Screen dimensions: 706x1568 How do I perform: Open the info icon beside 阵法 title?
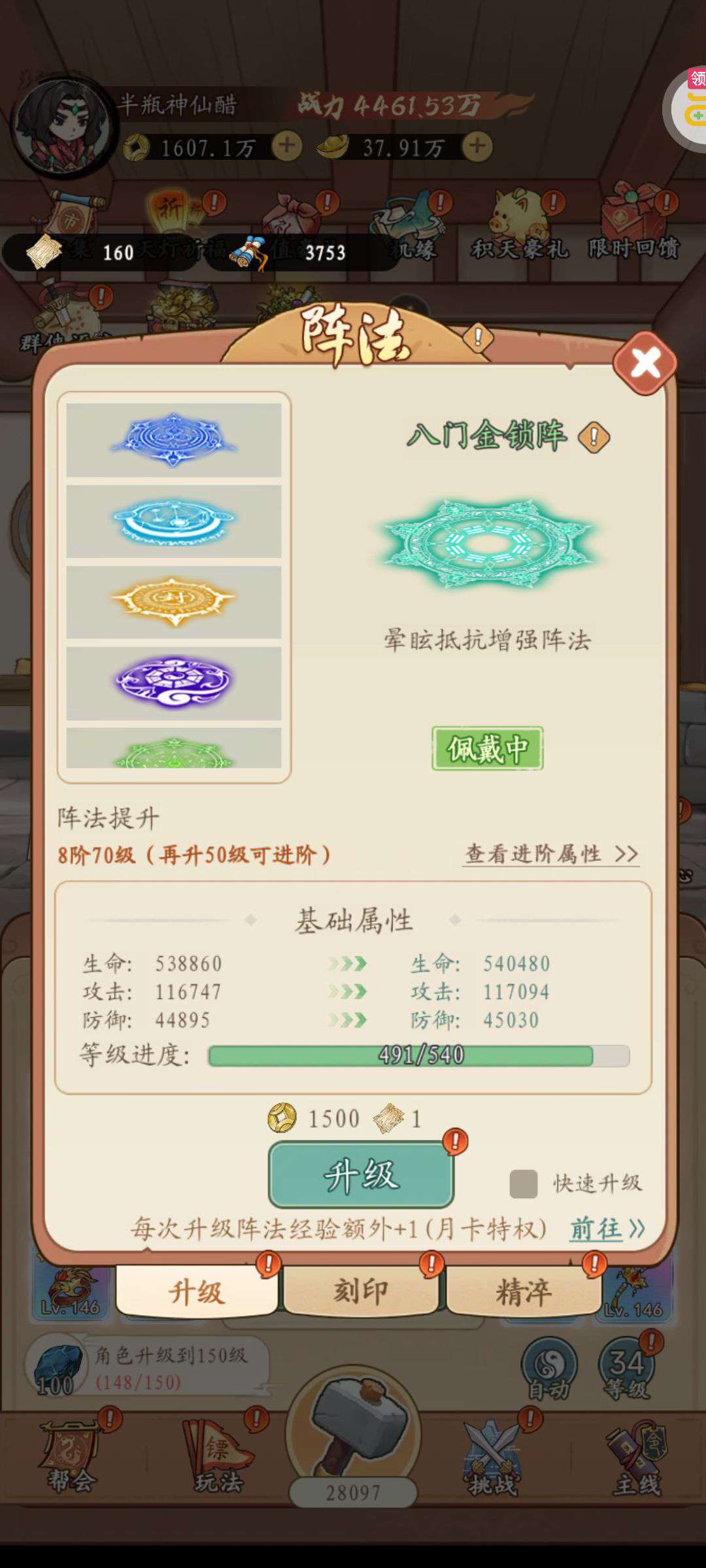click(478, 338)
